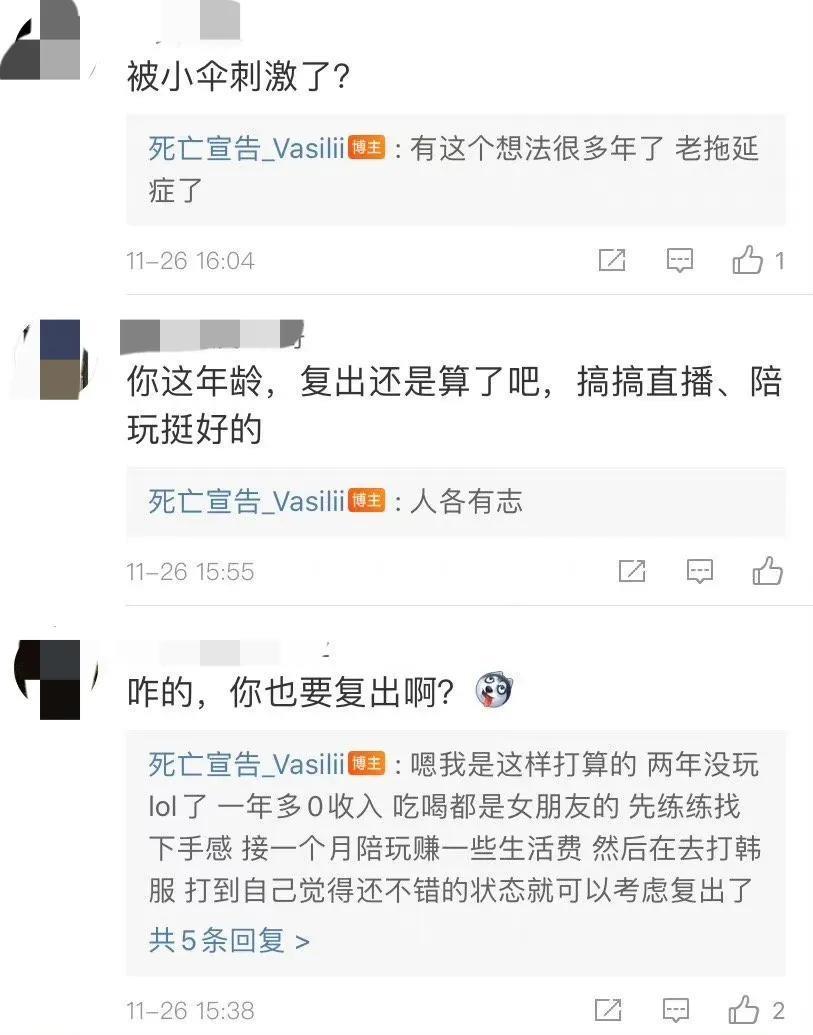Viewport: 813px width, 1035px height.
Task: Reply to the comment posted at 11-26 15:55
Action: [x=700, y=571]
